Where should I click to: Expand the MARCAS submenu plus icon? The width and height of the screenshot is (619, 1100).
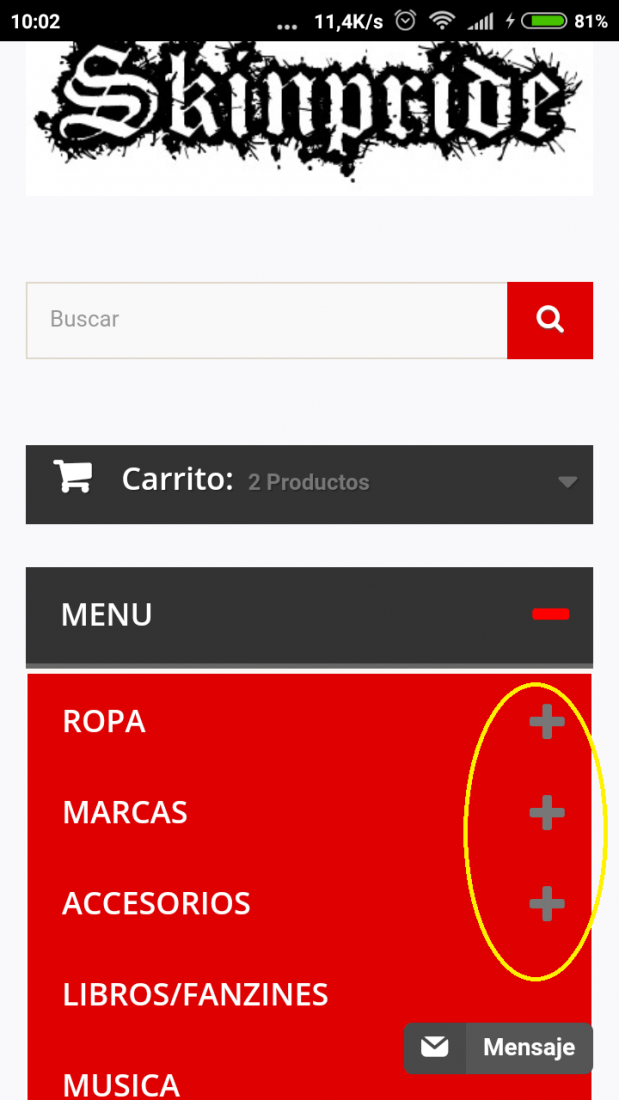click(x=547, y=813)
